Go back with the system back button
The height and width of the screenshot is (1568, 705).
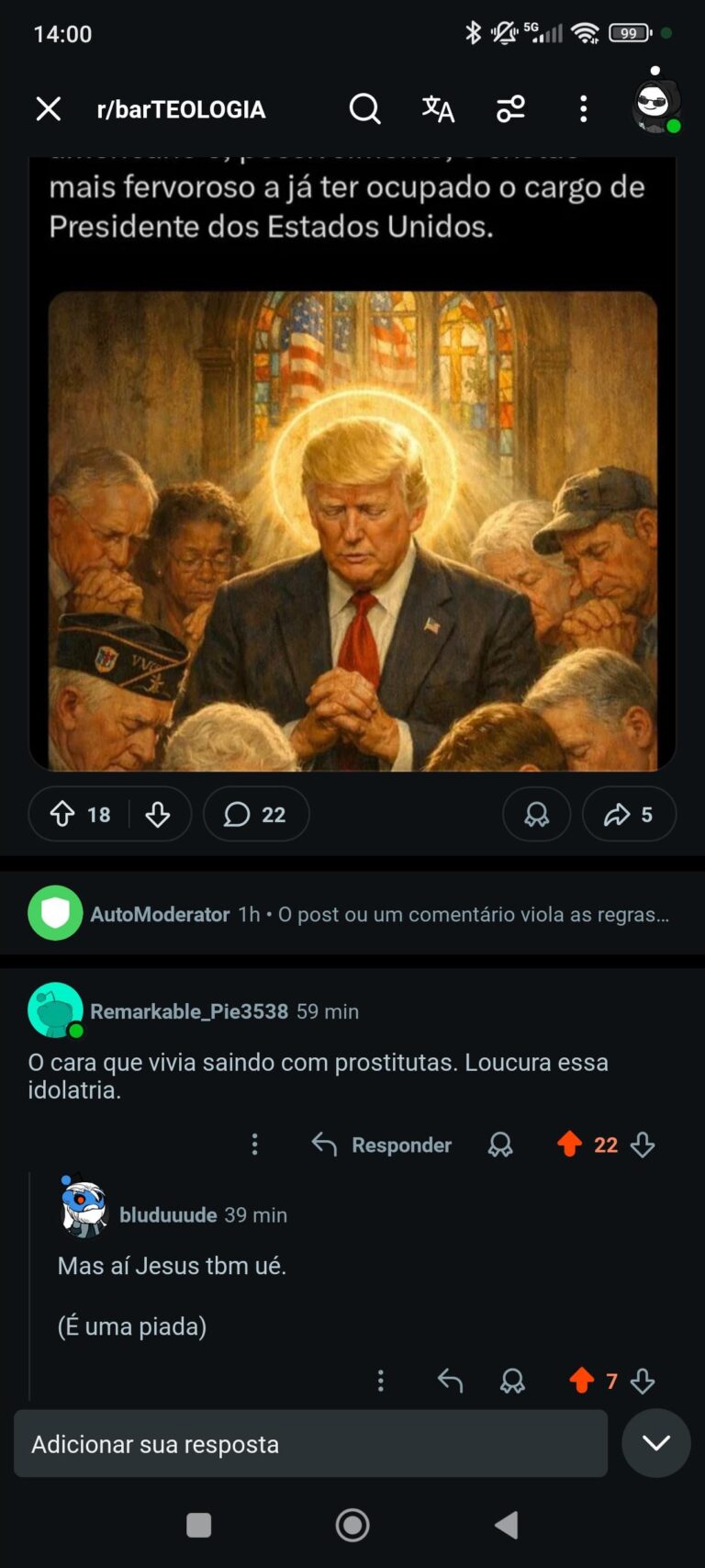coord(506,1526)
